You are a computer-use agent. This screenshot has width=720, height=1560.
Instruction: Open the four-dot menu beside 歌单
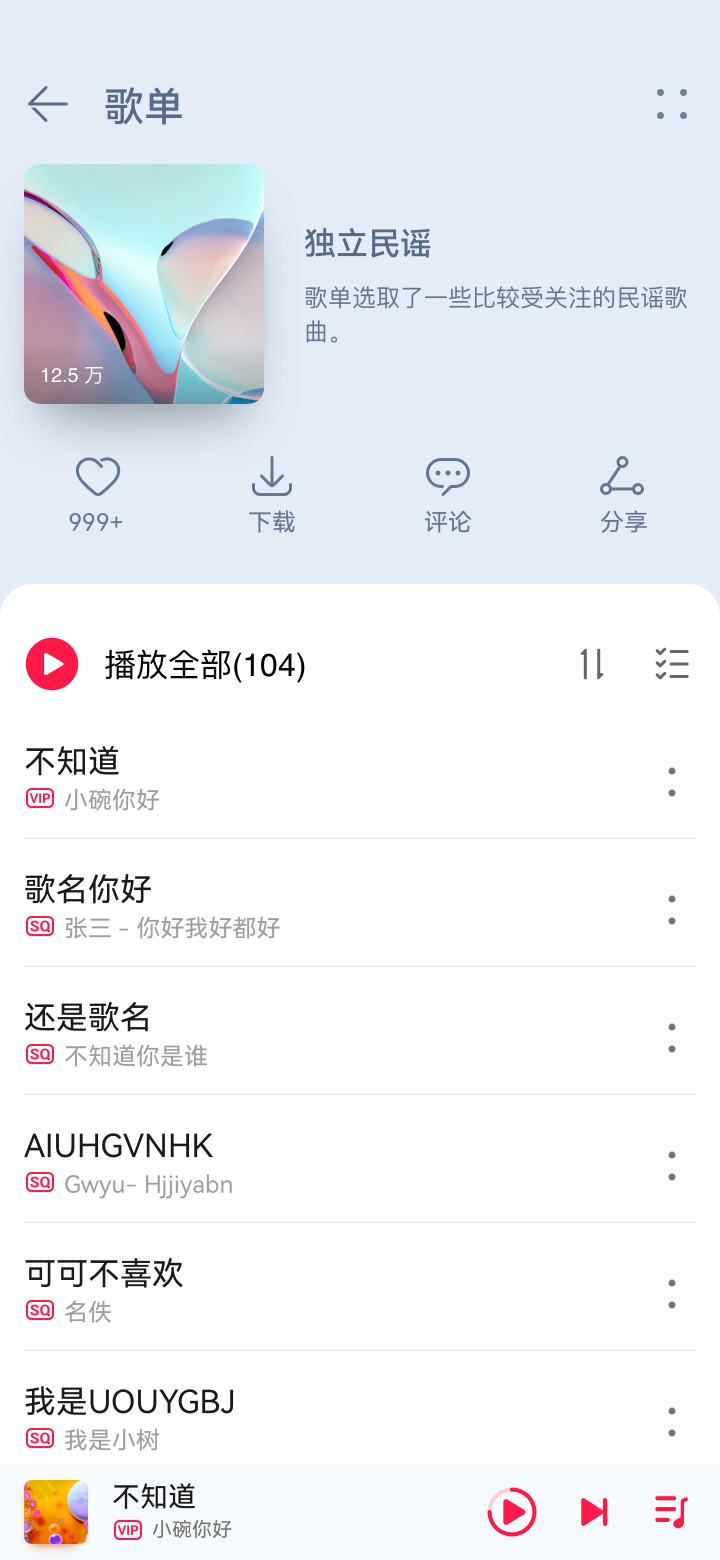671,104
